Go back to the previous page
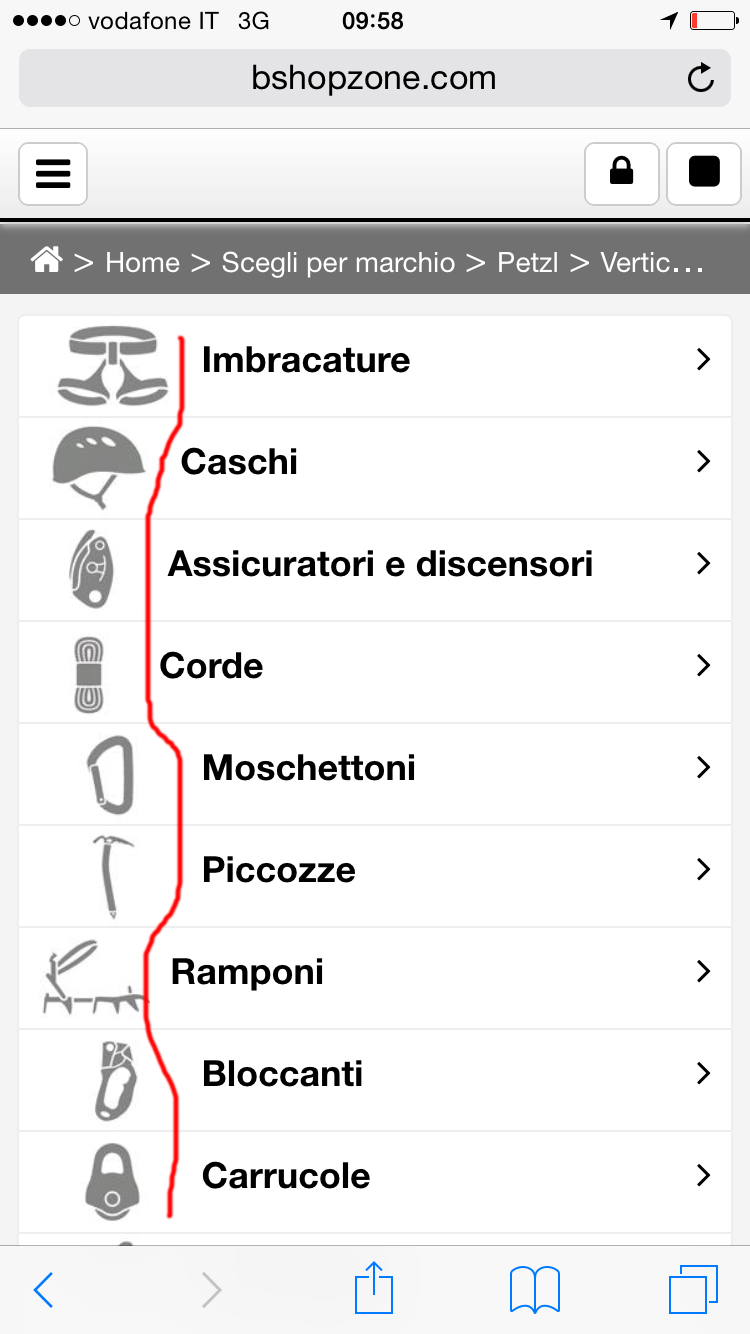The image size is (750, 1334). (43, 1290)
